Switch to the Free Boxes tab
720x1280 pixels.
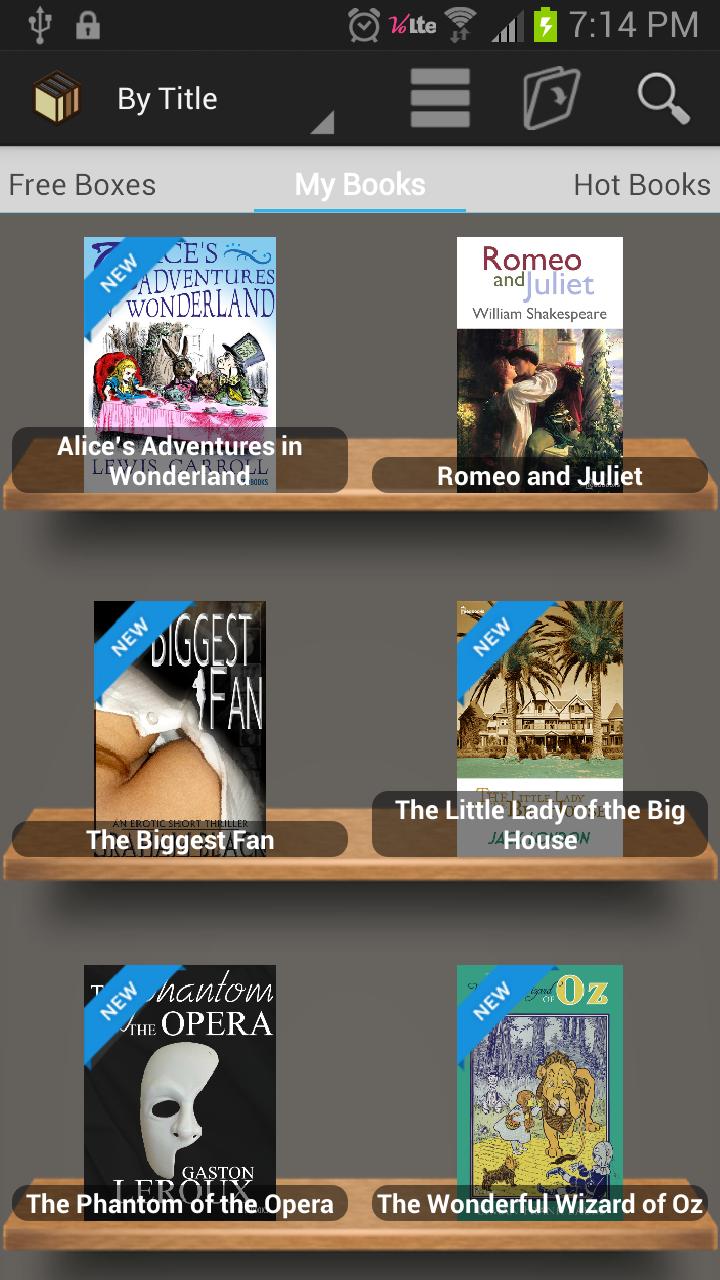click(x=81, y=184)
